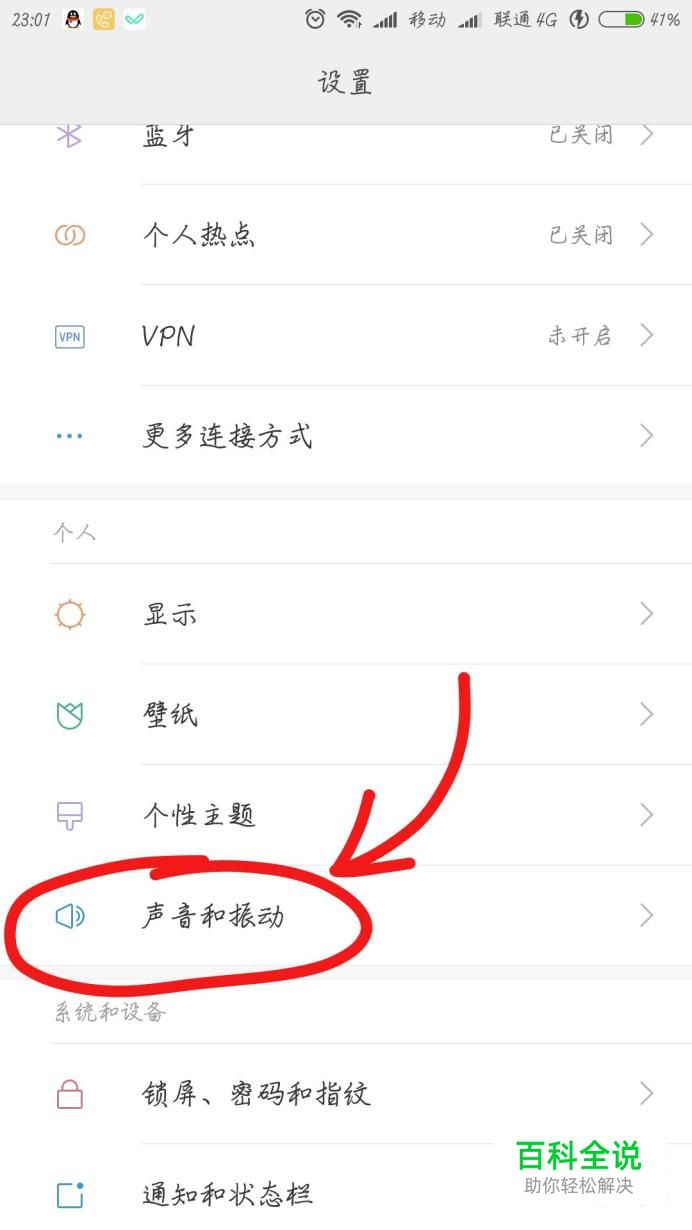Open the VPN settings row
The height and width of the screenshot is (1230, 692).
(346, 336)
